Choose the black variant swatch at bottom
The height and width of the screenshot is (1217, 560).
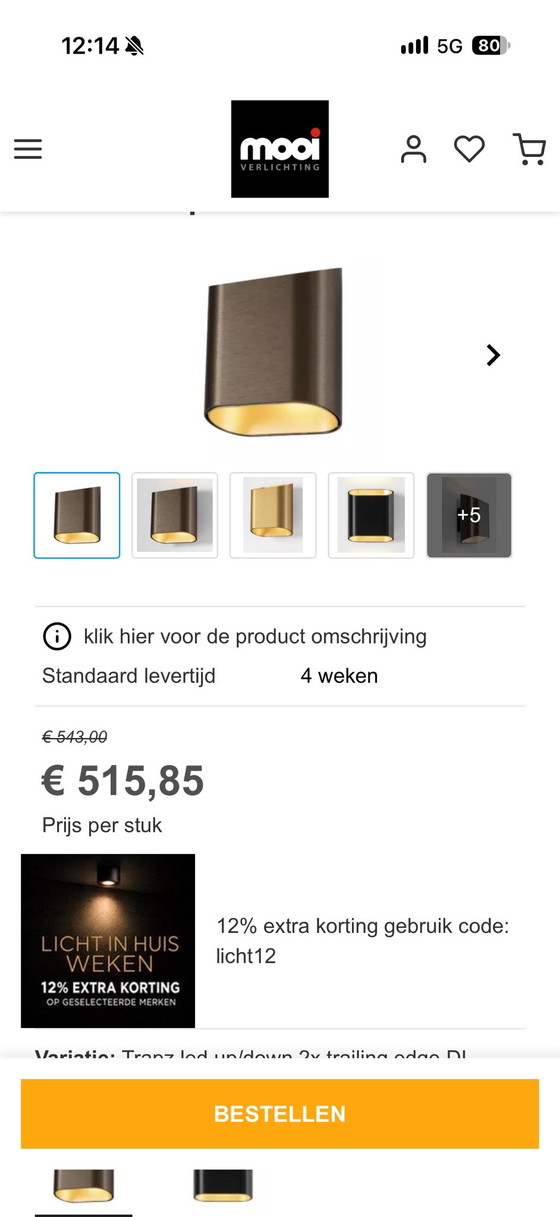[x=223, y=1185]
